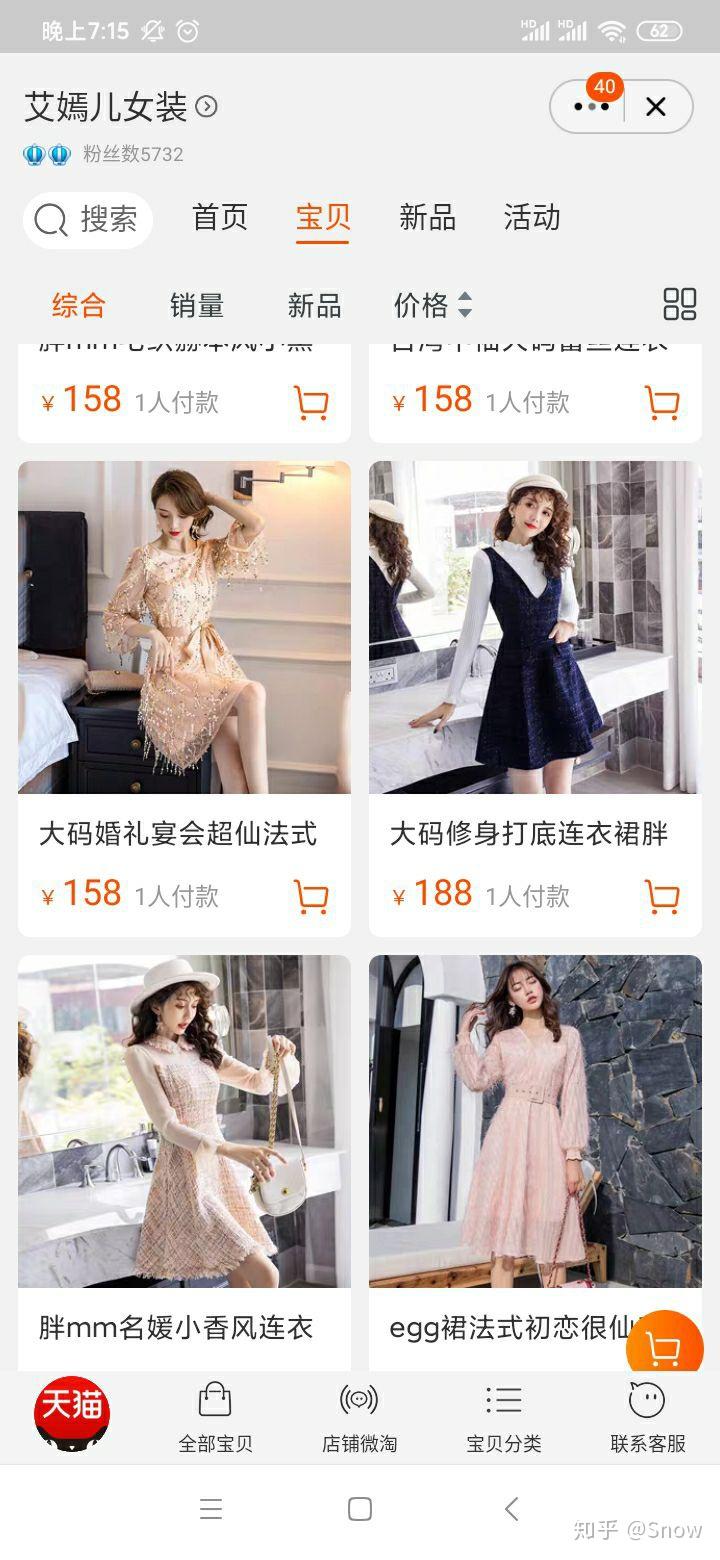Image resolution: width=720 pixels, height=1560 pixels.
Task: Sort items by 价格
Action: (x=433, y=305)
